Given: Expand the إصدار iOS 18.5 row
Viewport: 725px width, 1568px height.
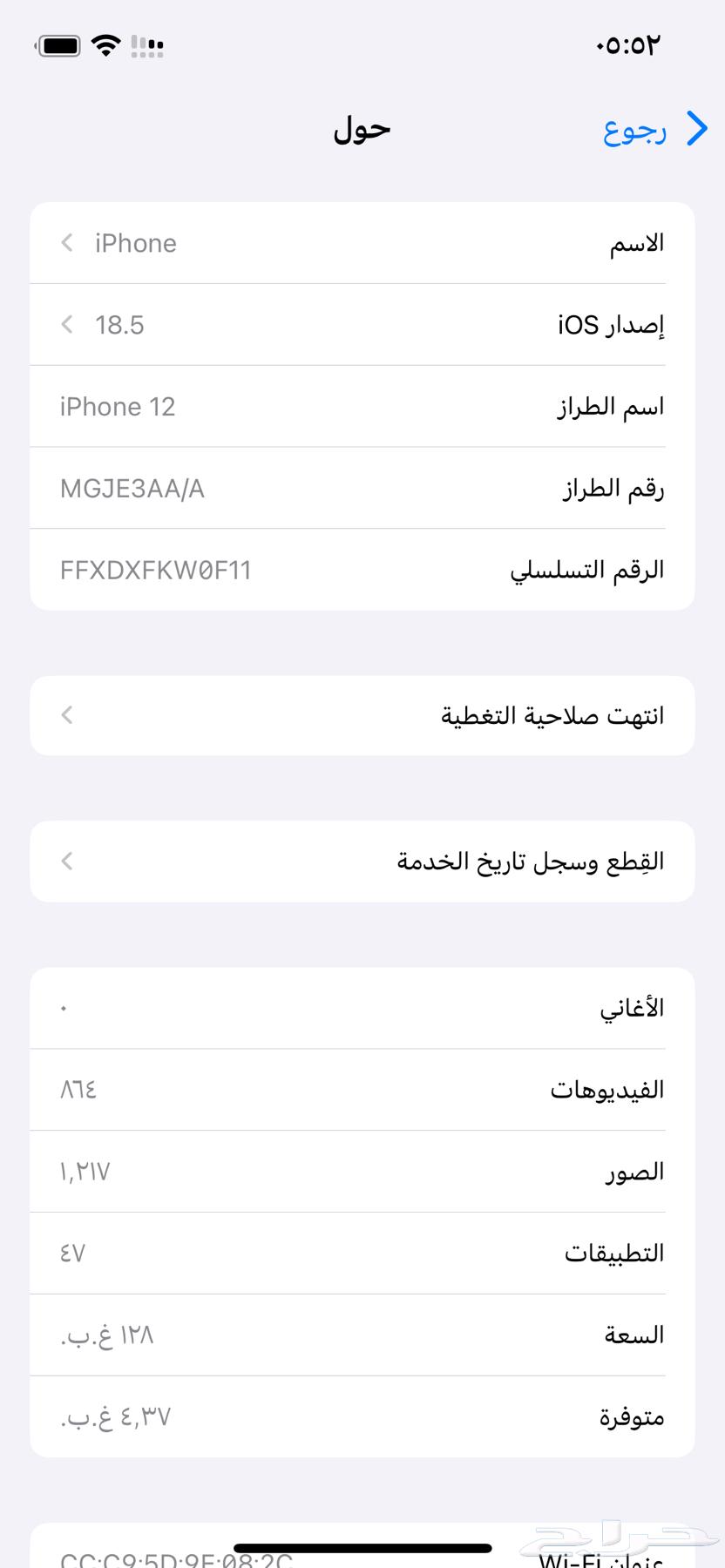Looking at the screenshot, I should click(x=362, y=324).
